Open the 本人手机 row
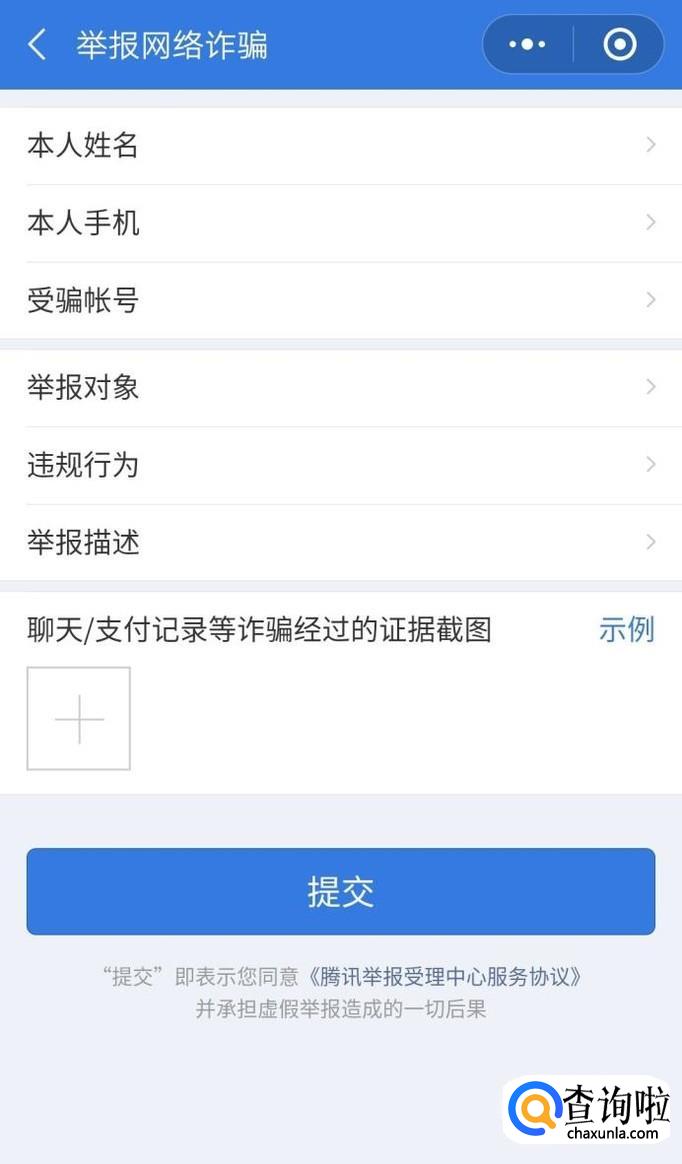 340,223
